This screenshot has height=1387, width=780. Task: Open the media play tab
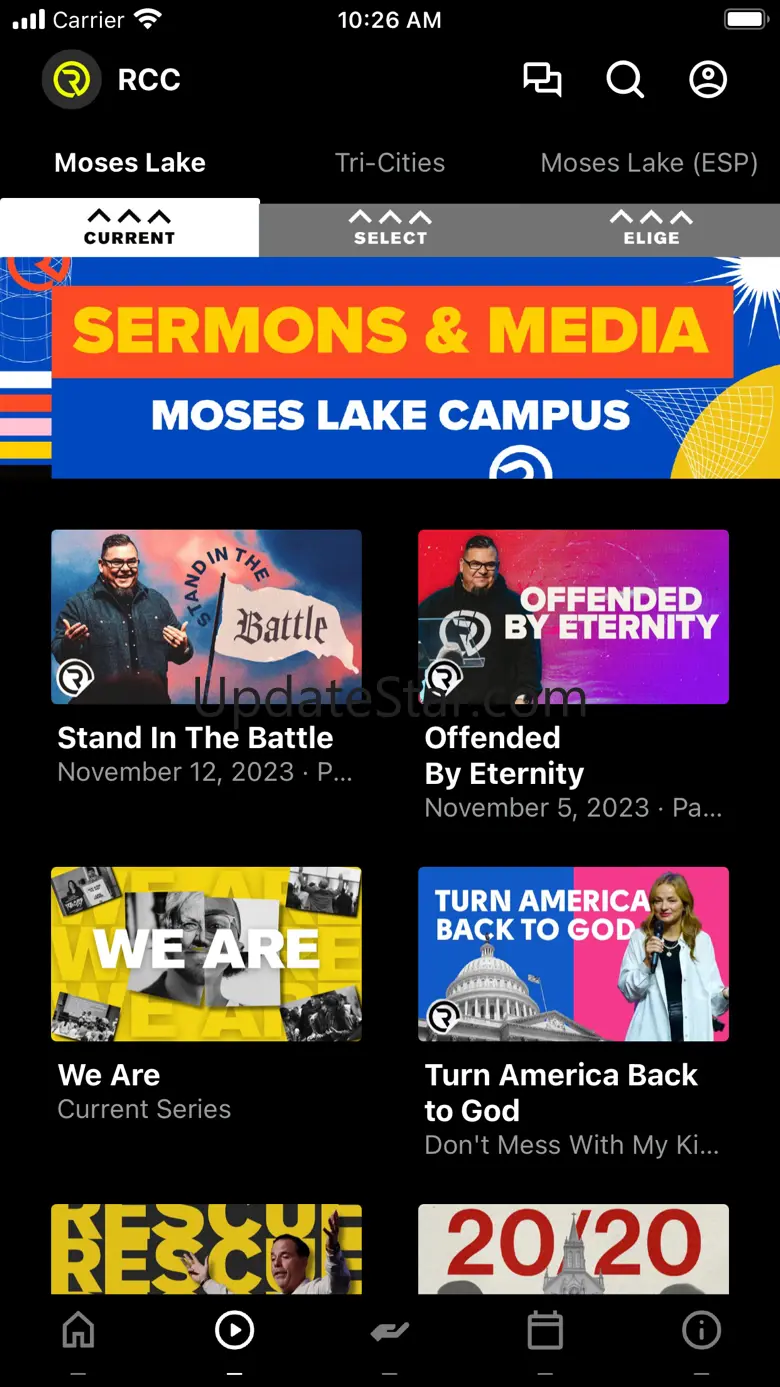(234, 1331)
